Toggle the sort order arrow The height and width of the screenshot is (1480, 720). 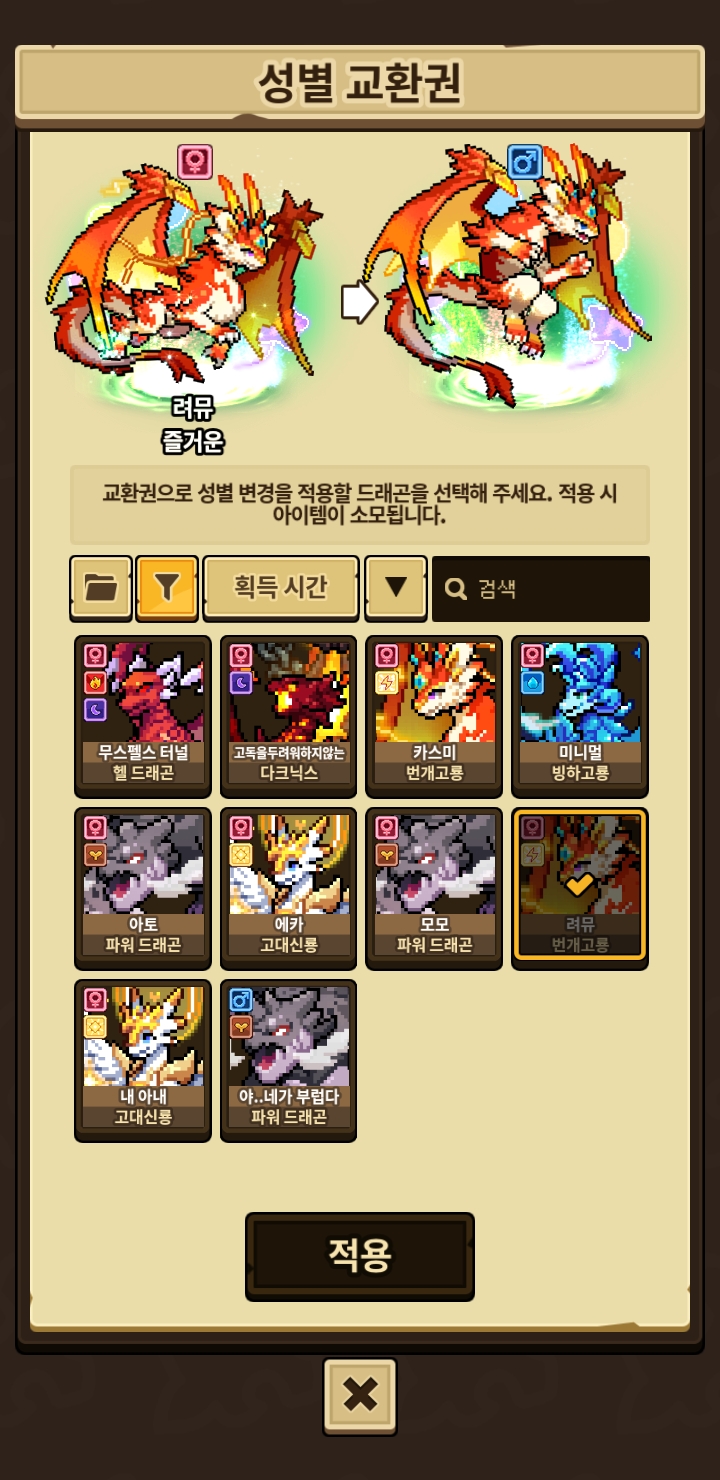396,587
